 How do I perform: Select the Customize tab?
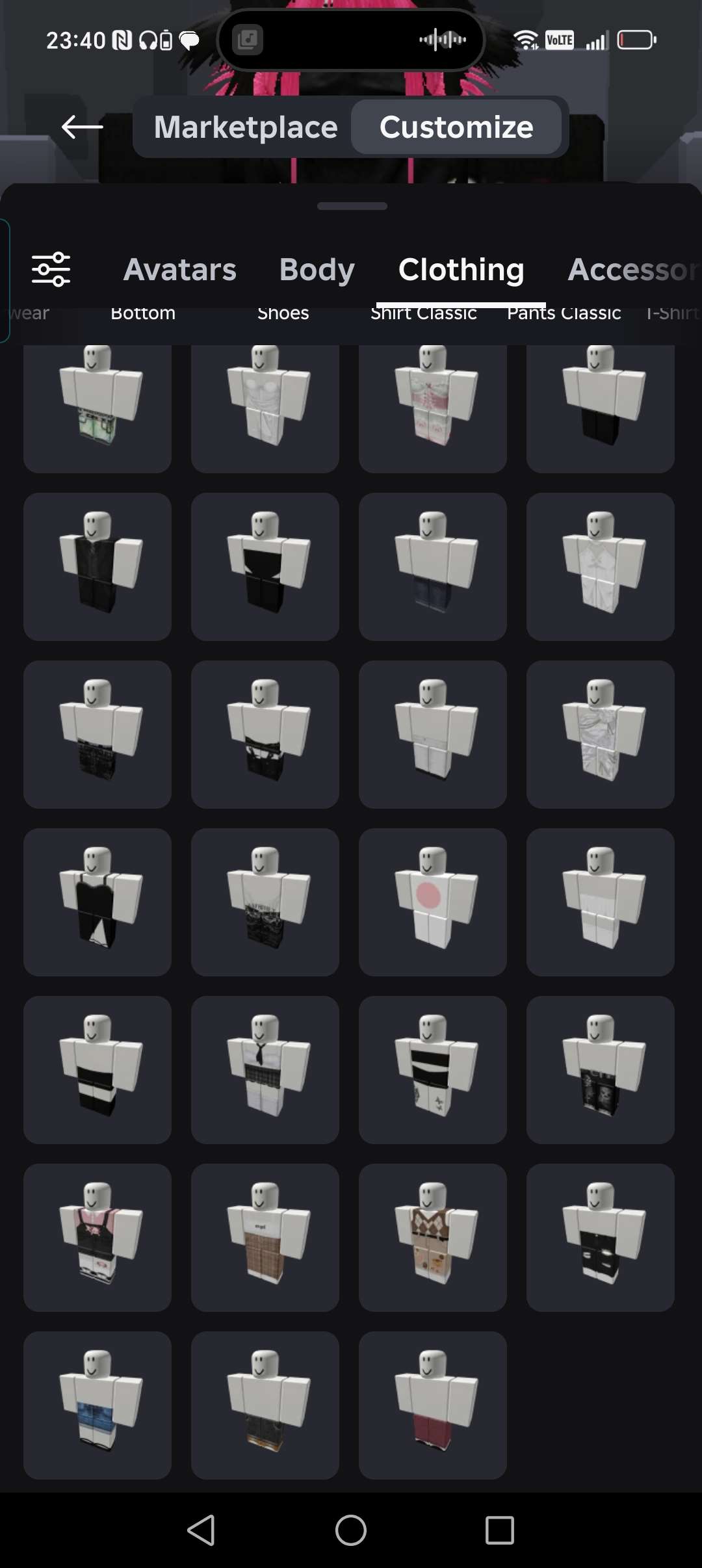[x=456, y=127]
